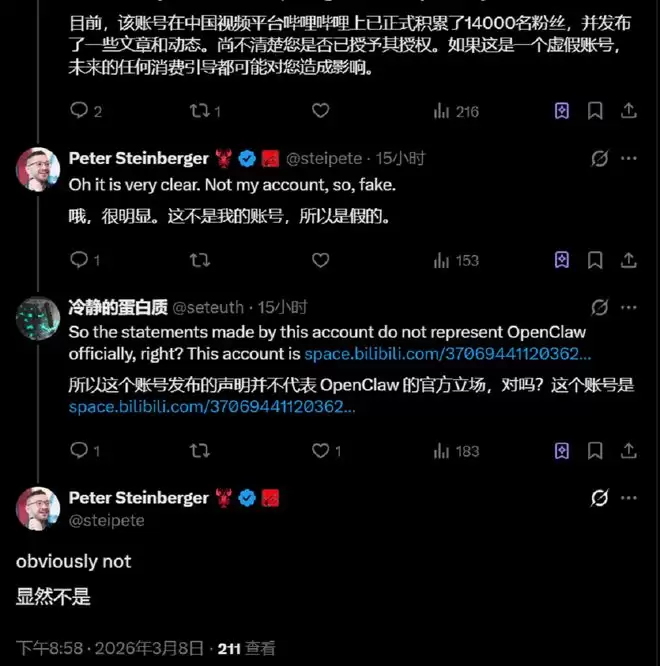Share 冷静的蛋白质's post with 183 views

(x=628, y=451)
